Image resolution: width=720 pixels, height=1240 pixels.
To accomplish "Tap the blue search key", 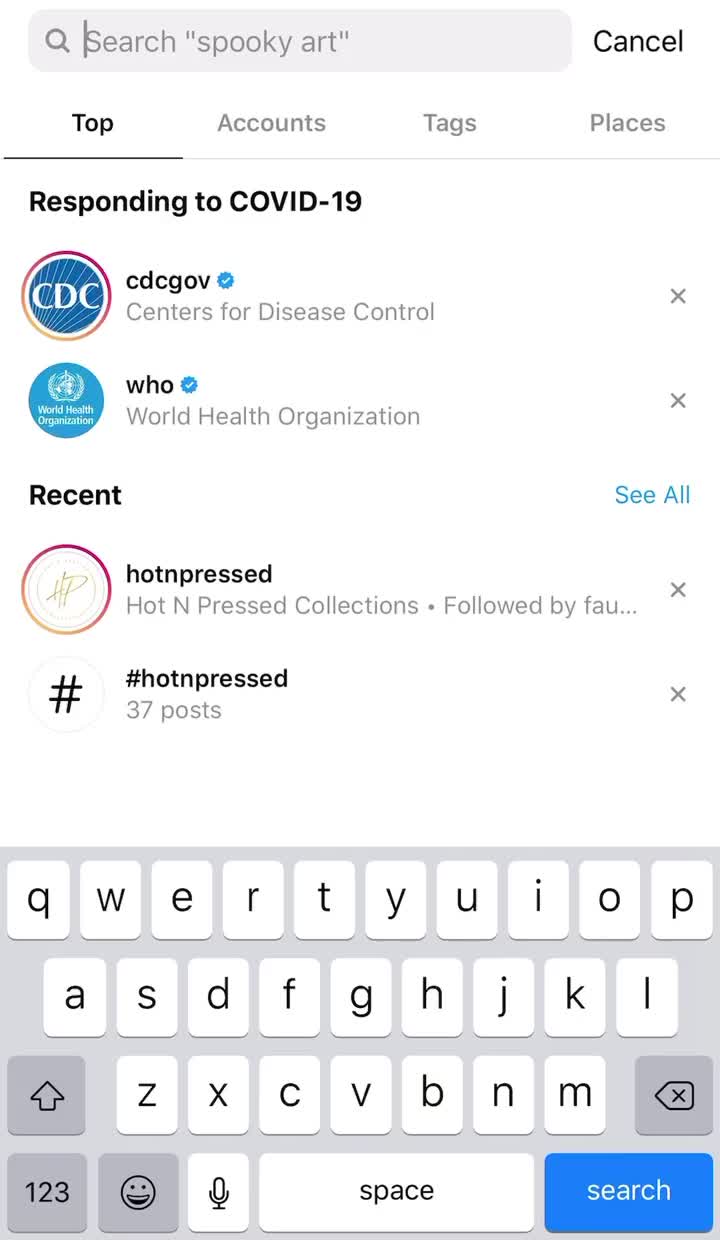I will 628,1191.
